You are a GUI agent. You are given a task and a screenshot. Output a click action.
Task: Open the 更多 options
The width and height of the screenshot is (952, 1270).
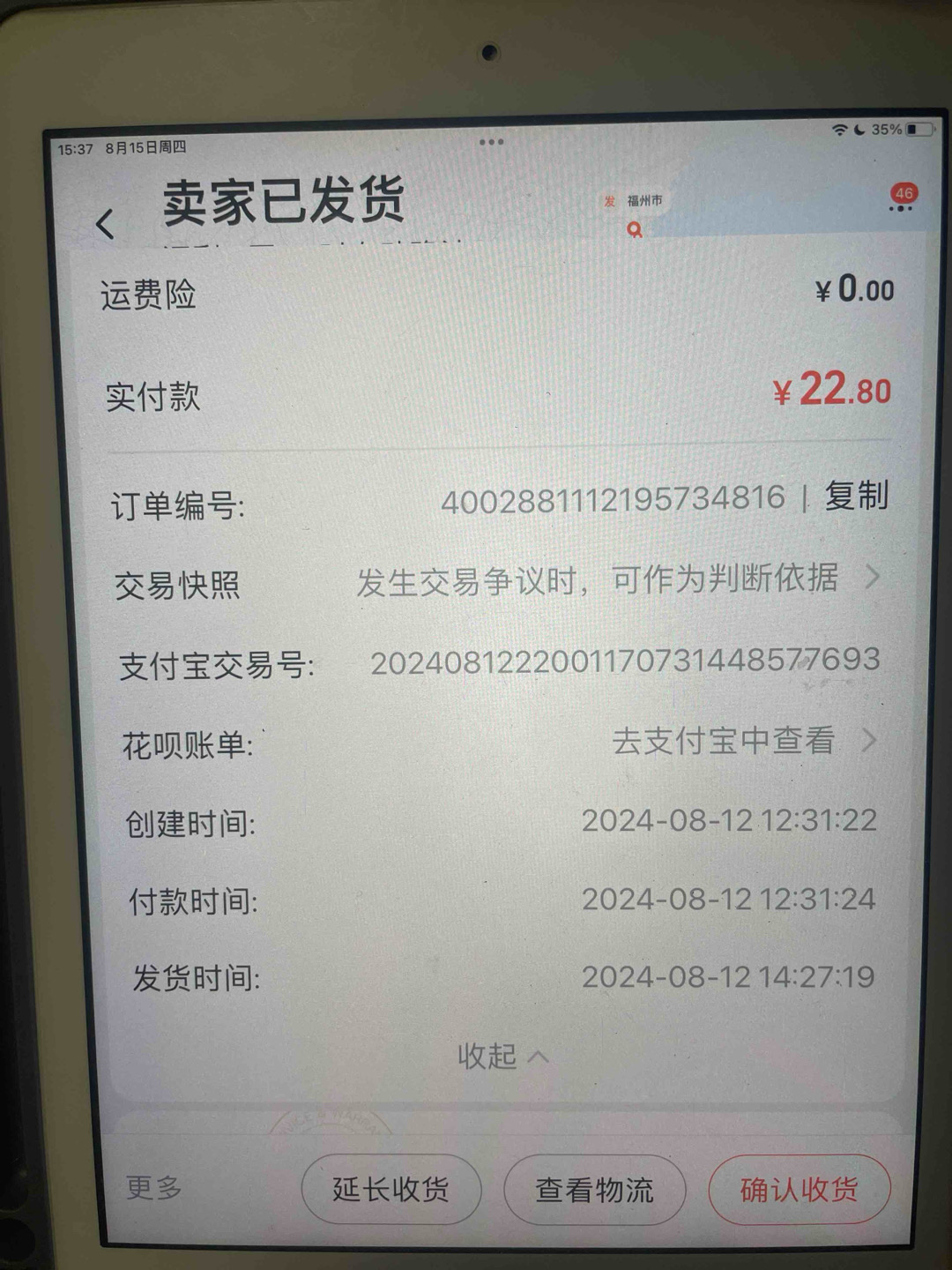(x=154, y=1188)
